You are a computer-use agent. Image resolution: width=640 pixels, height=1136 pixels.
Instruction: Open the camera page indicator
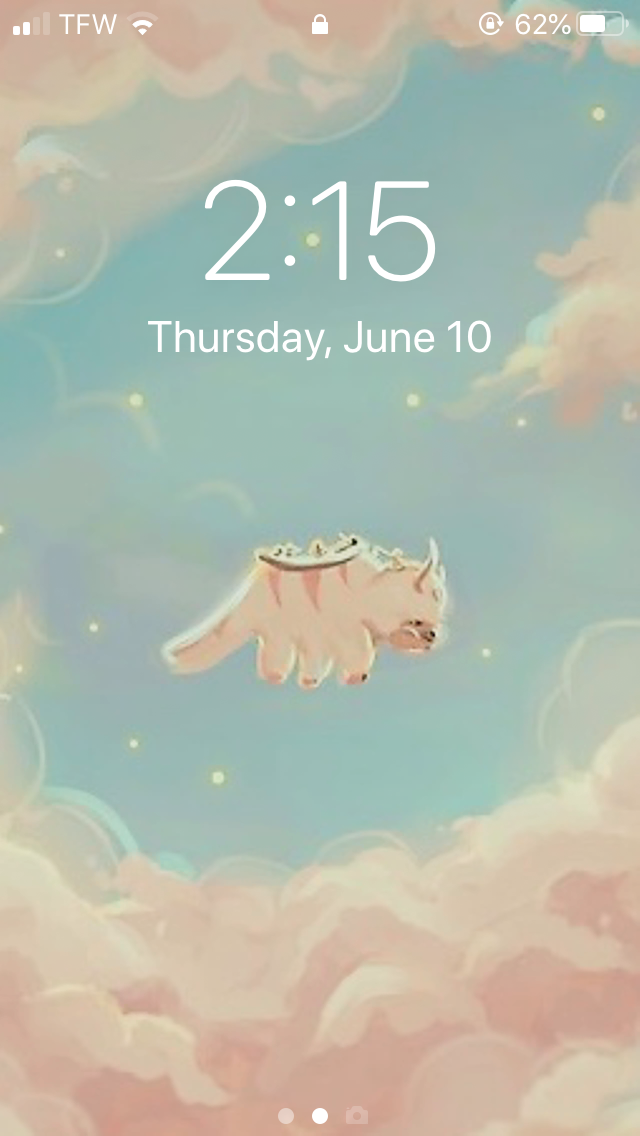coord(357,1115)
